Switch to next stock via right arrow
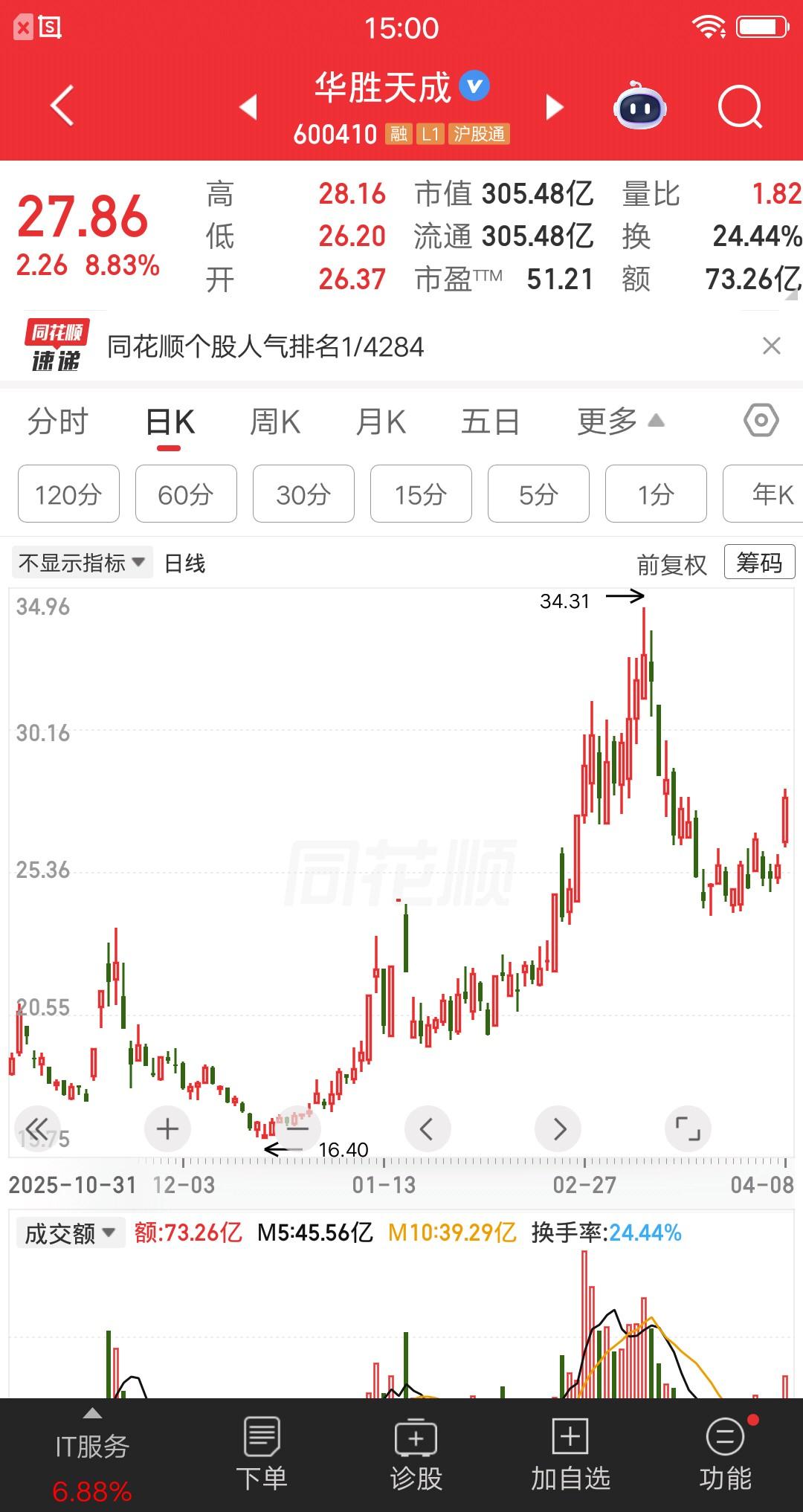Screen dimensions: 803x1512 [554, 107]
